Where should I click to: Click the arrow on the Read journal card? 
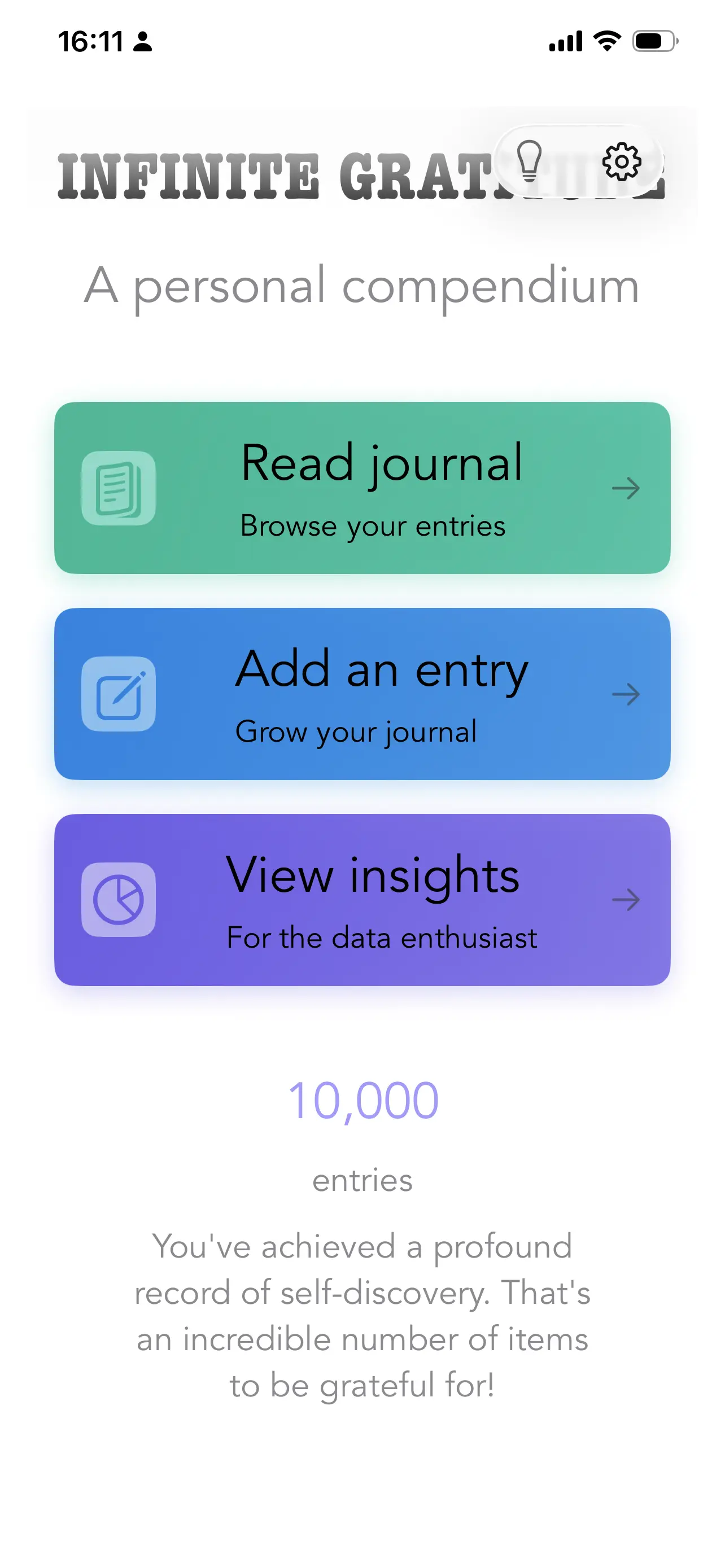[x=627, y=488]
